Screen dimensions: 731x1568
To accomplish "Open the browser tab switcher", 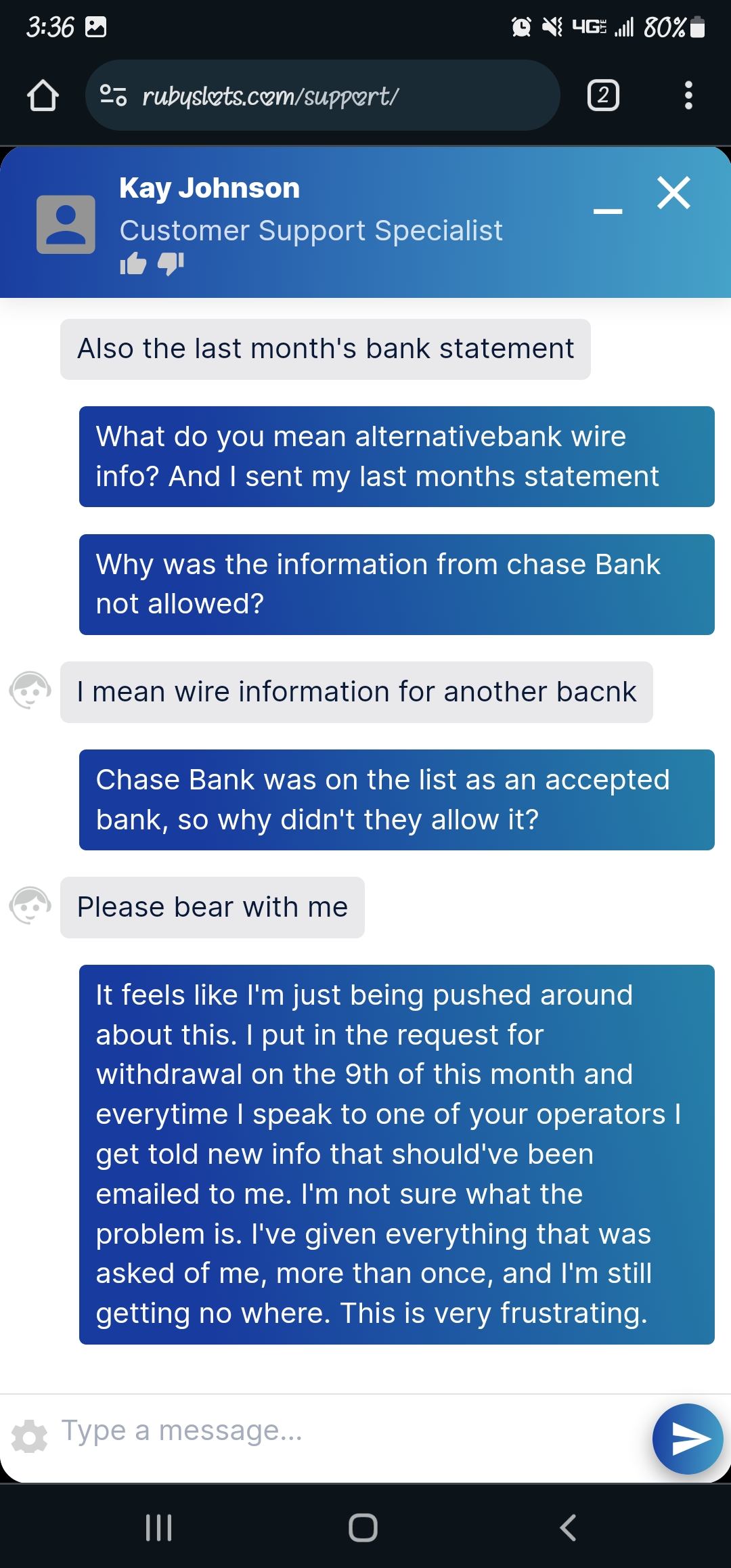I will pyautogui.click(x=602, y=95).
